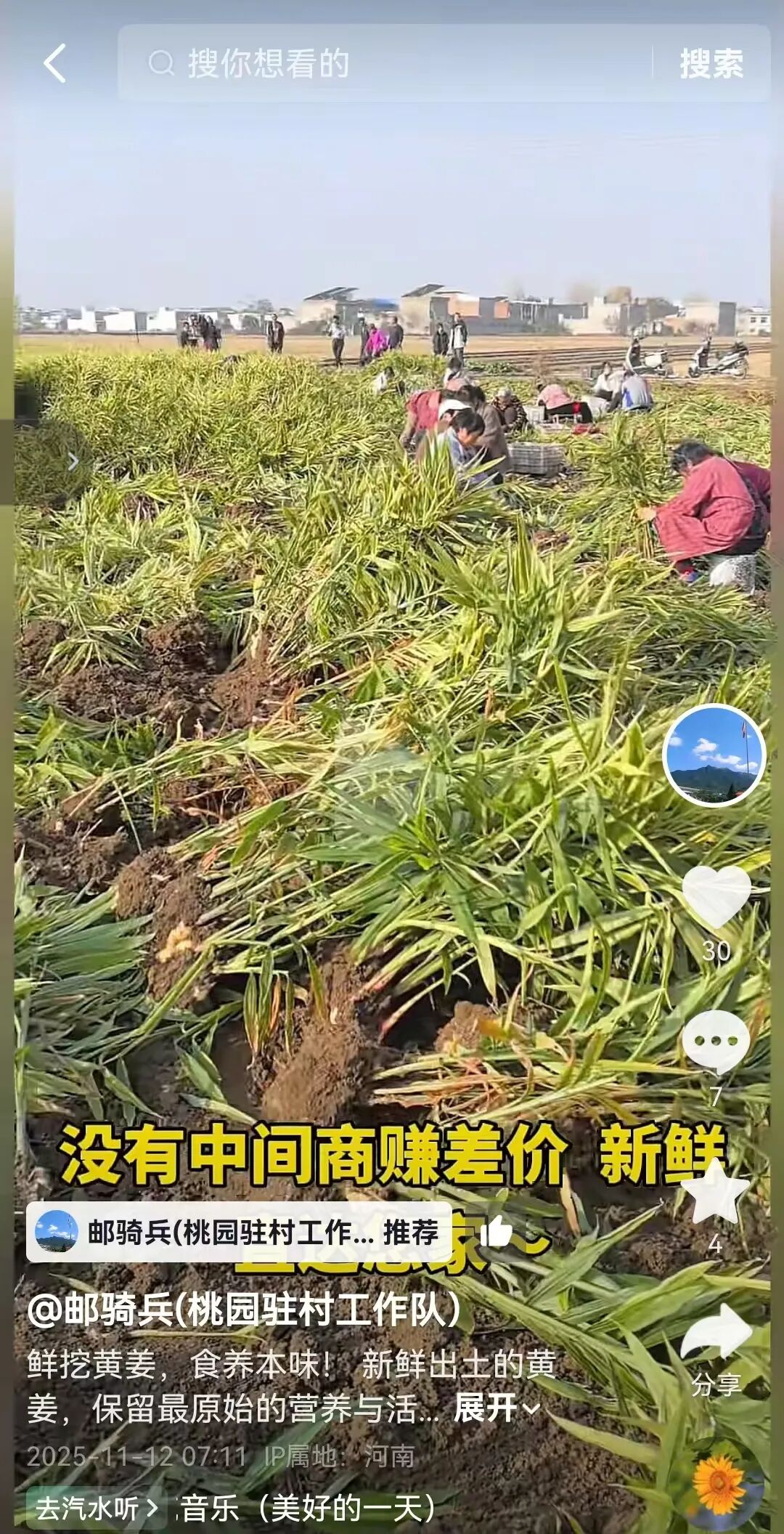Image resolution: width=784 pixels, height=1534 pixels.
Task: Open the left-edge side arrow
Action: (73, 461)
